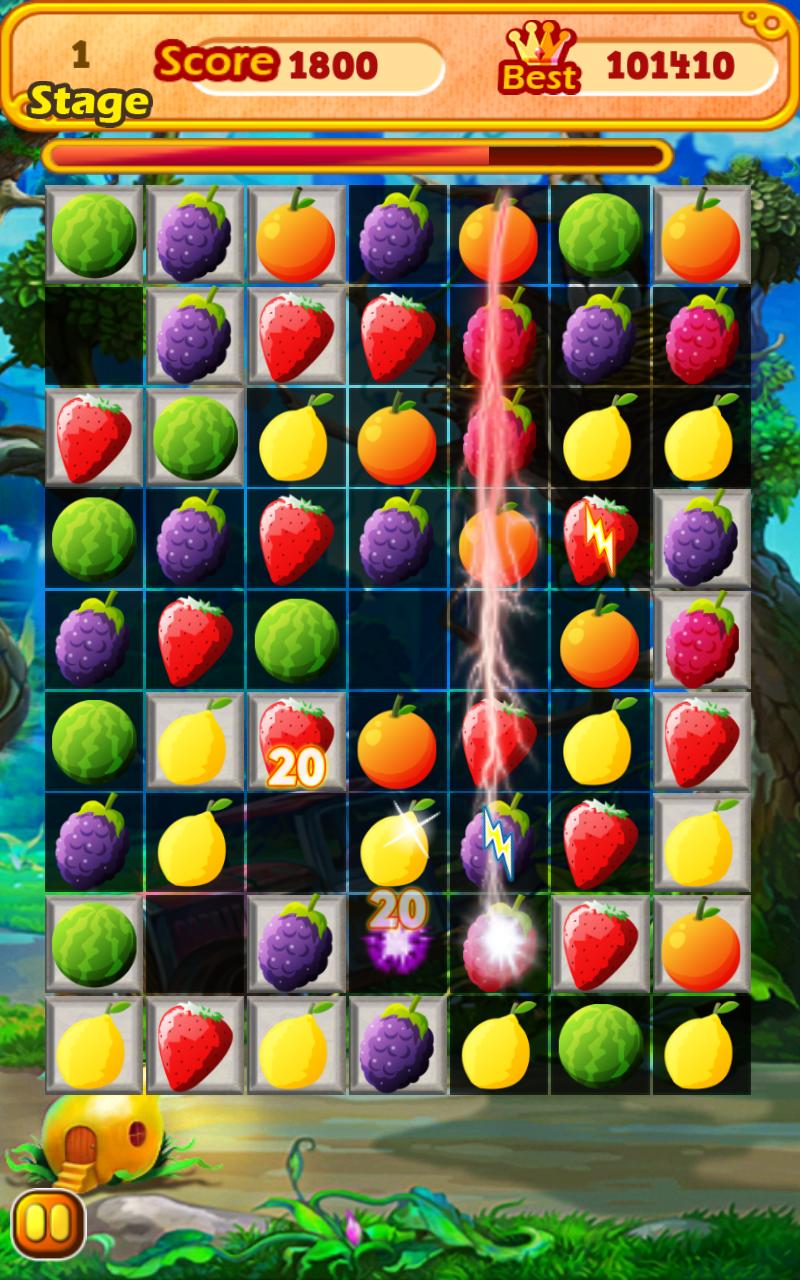Screen dimensions: 800x1280
Task: Tap the strawberry with the lightning bolt
Action: coord(599,538)
